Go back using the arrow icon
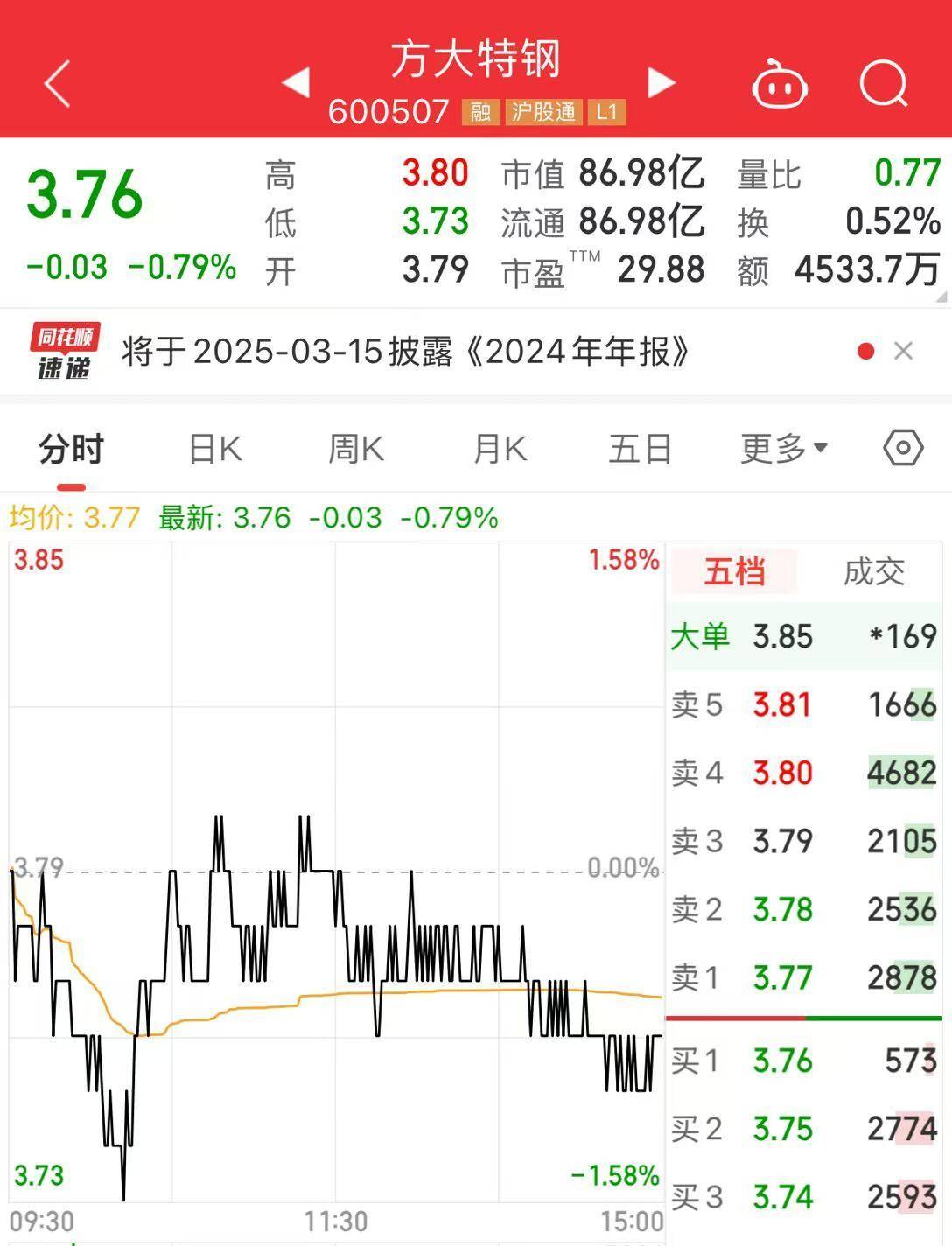Image resolution: width=952 pixels, height=1246 pixels. point(57,84)
